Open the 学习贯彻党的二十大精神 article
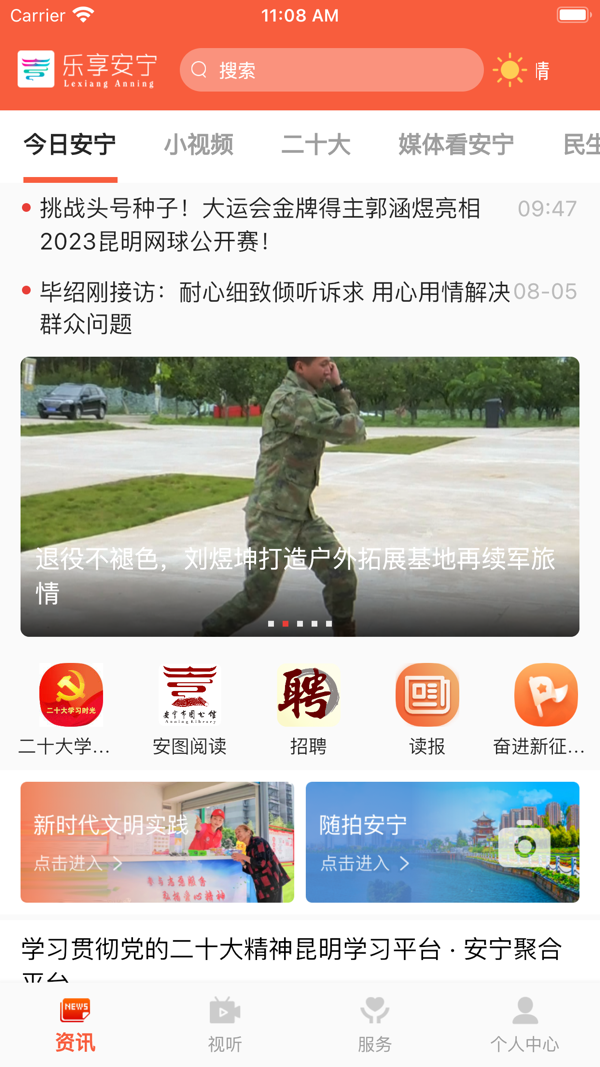 coord(292,950)
